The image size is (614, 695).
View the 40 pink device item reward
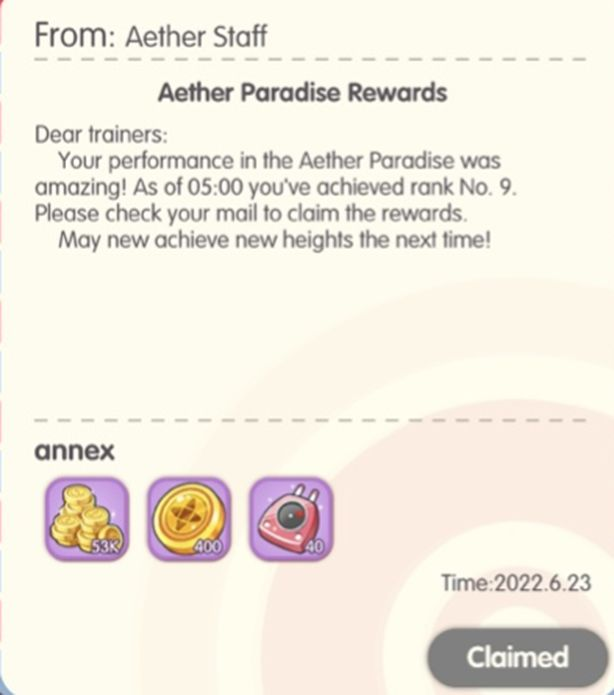click(x=290, y=519)
